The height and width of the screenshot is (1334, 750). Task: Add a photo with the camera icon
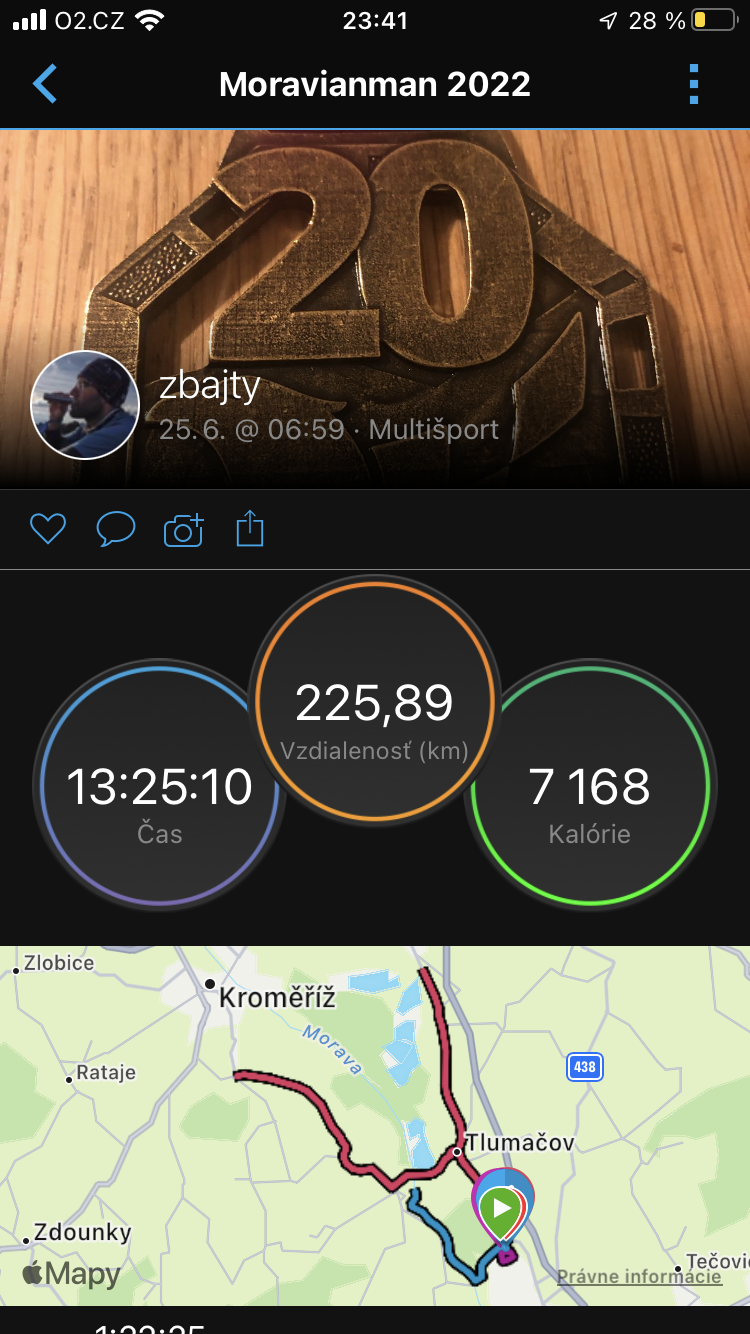point(183,529)
